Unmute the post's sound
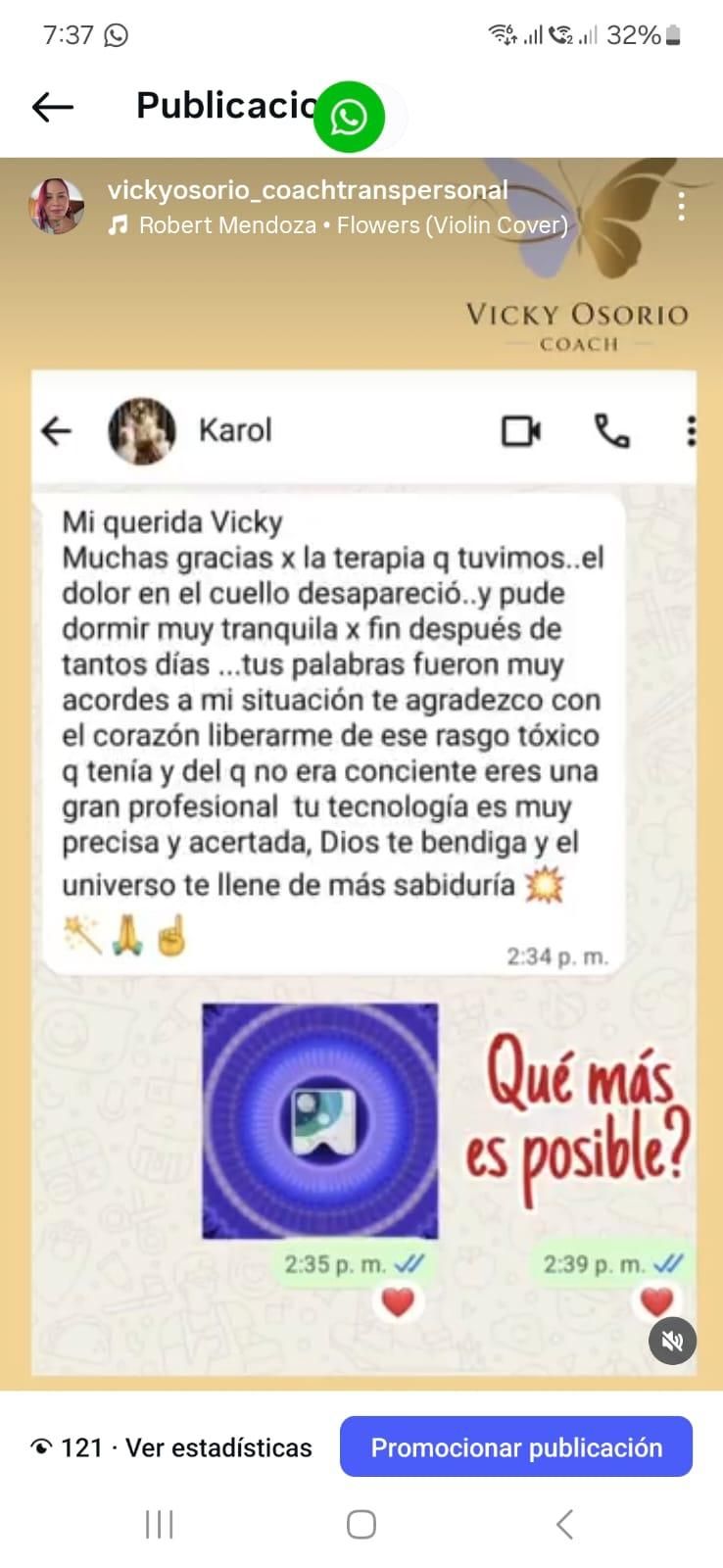 [672, 1341]
